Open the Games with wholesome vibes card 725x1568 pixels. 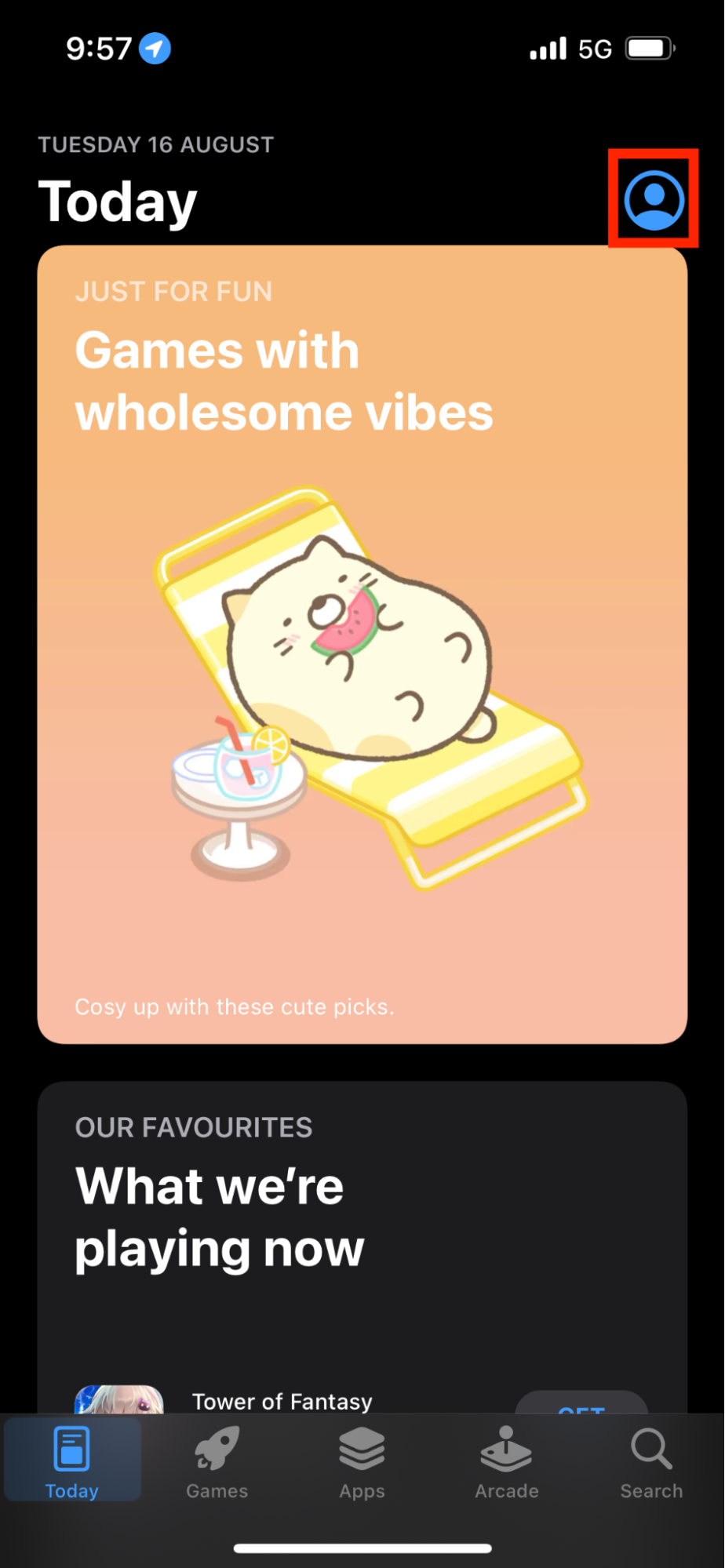click(x=362, y=643)
